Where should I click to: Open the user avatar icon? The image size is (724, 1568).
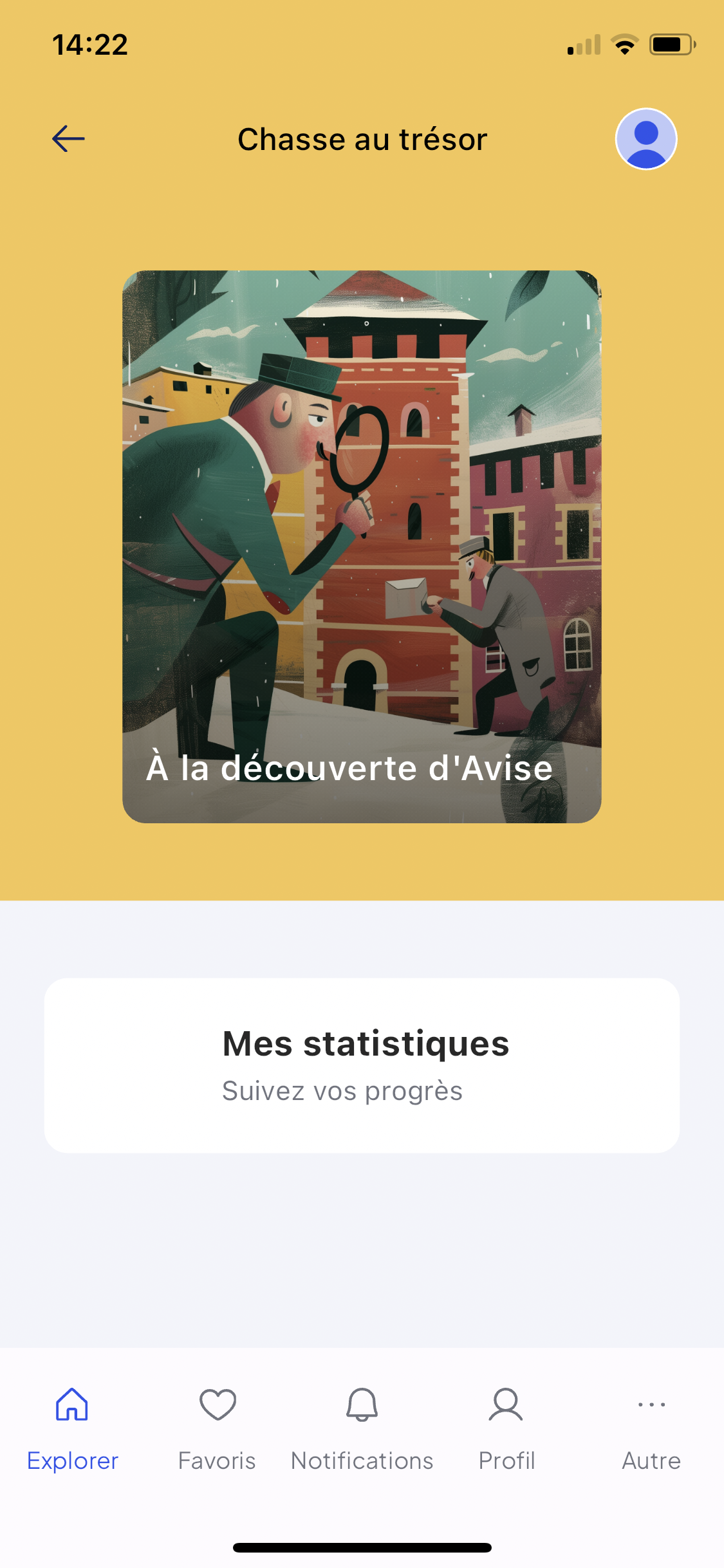pos(645,139)
